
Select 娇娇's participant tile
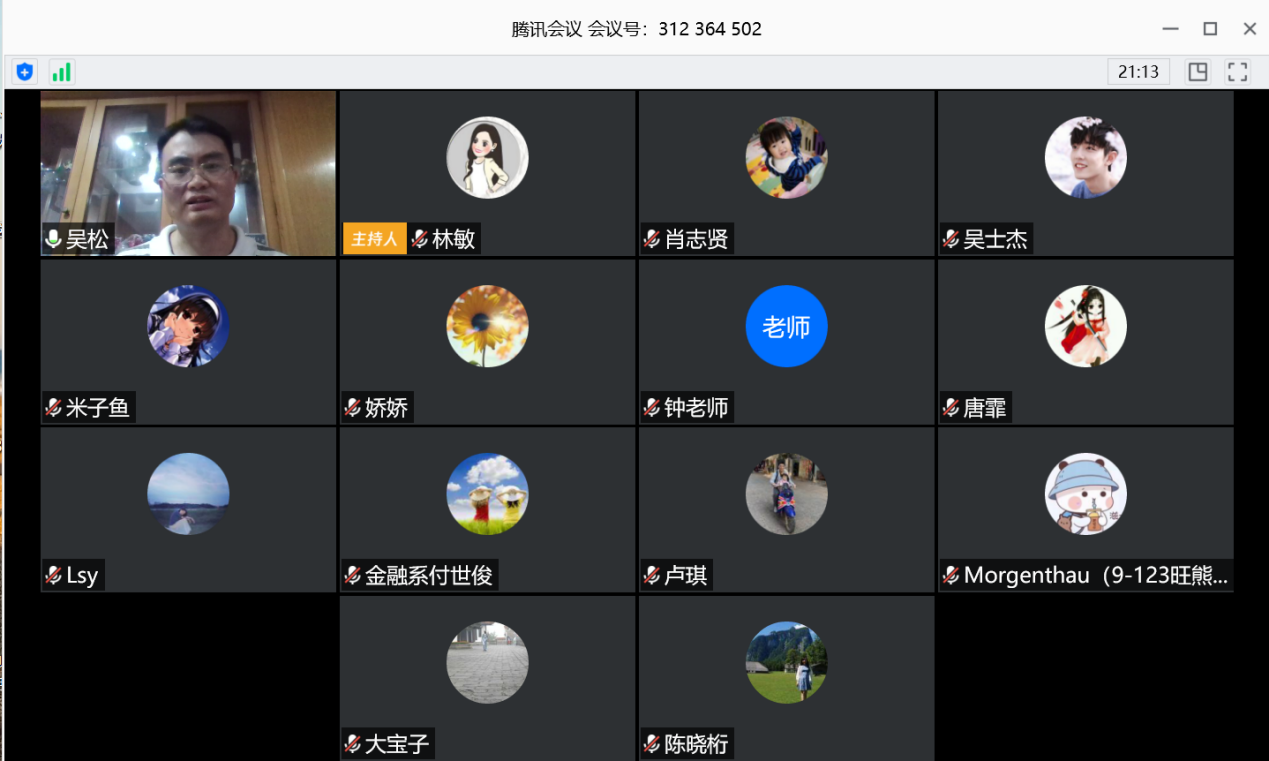[487, 342]
